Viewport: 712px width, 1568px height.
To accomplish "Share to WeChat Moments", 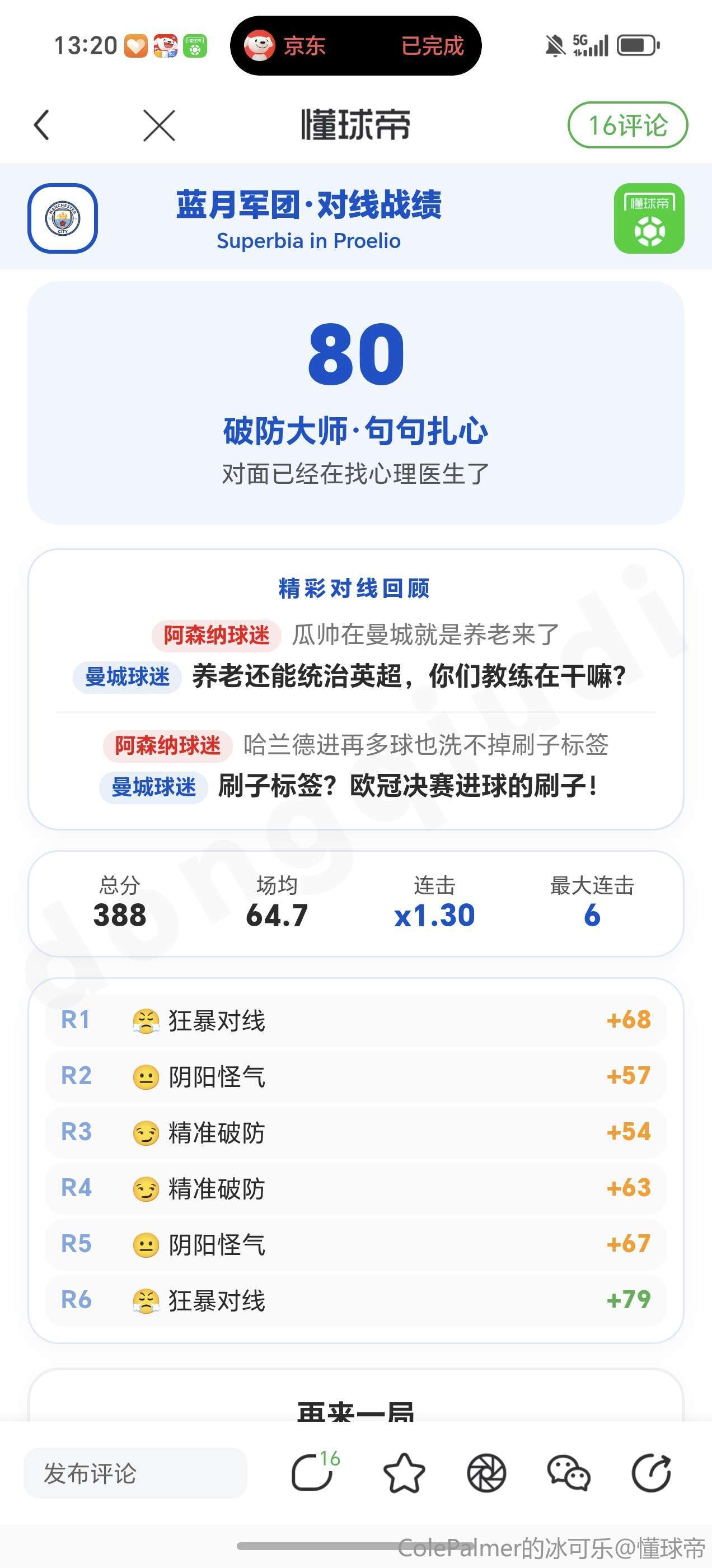I will coord(486,1473).
